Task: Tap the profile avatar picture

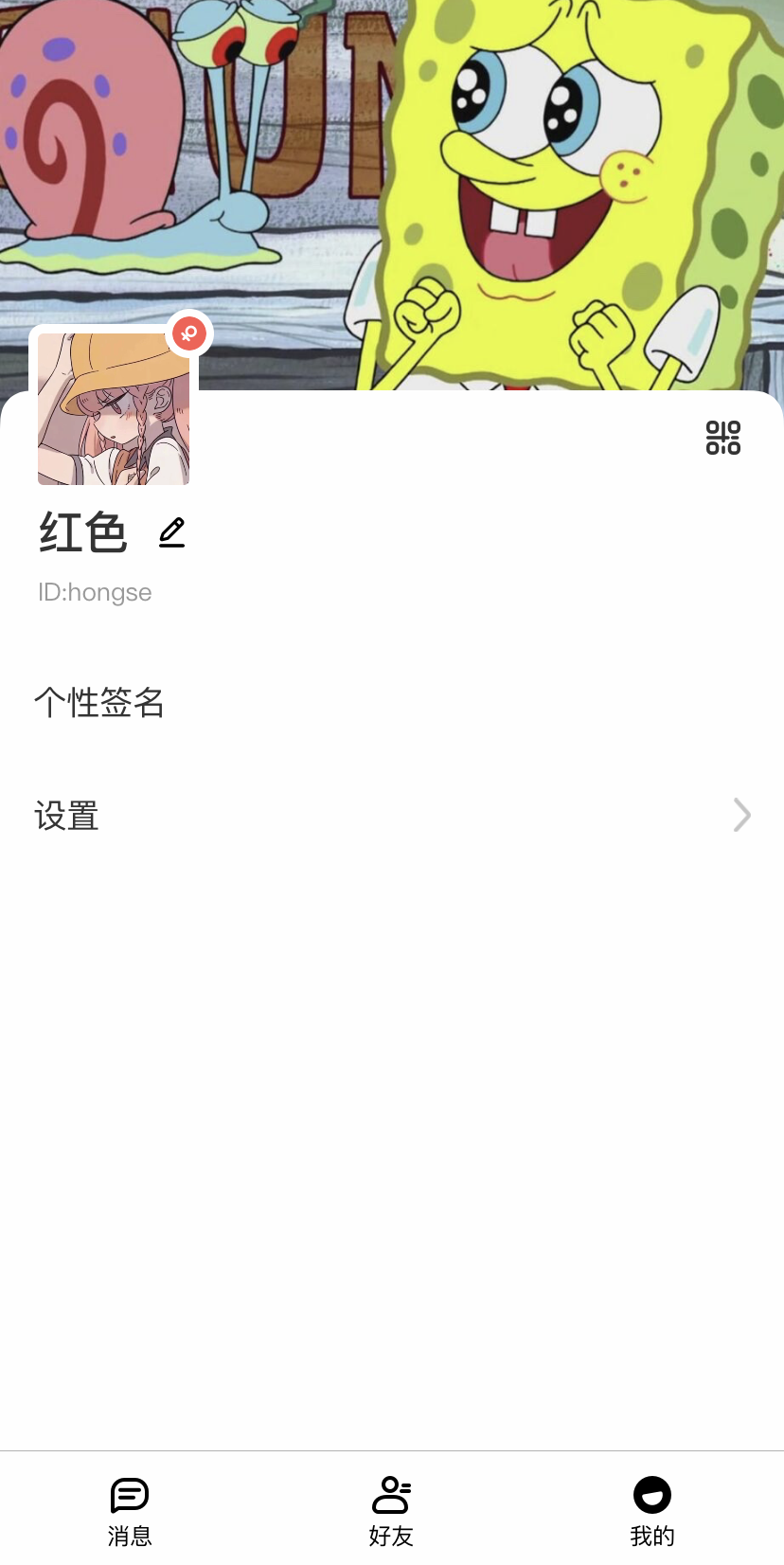Action: coord(114,409)
